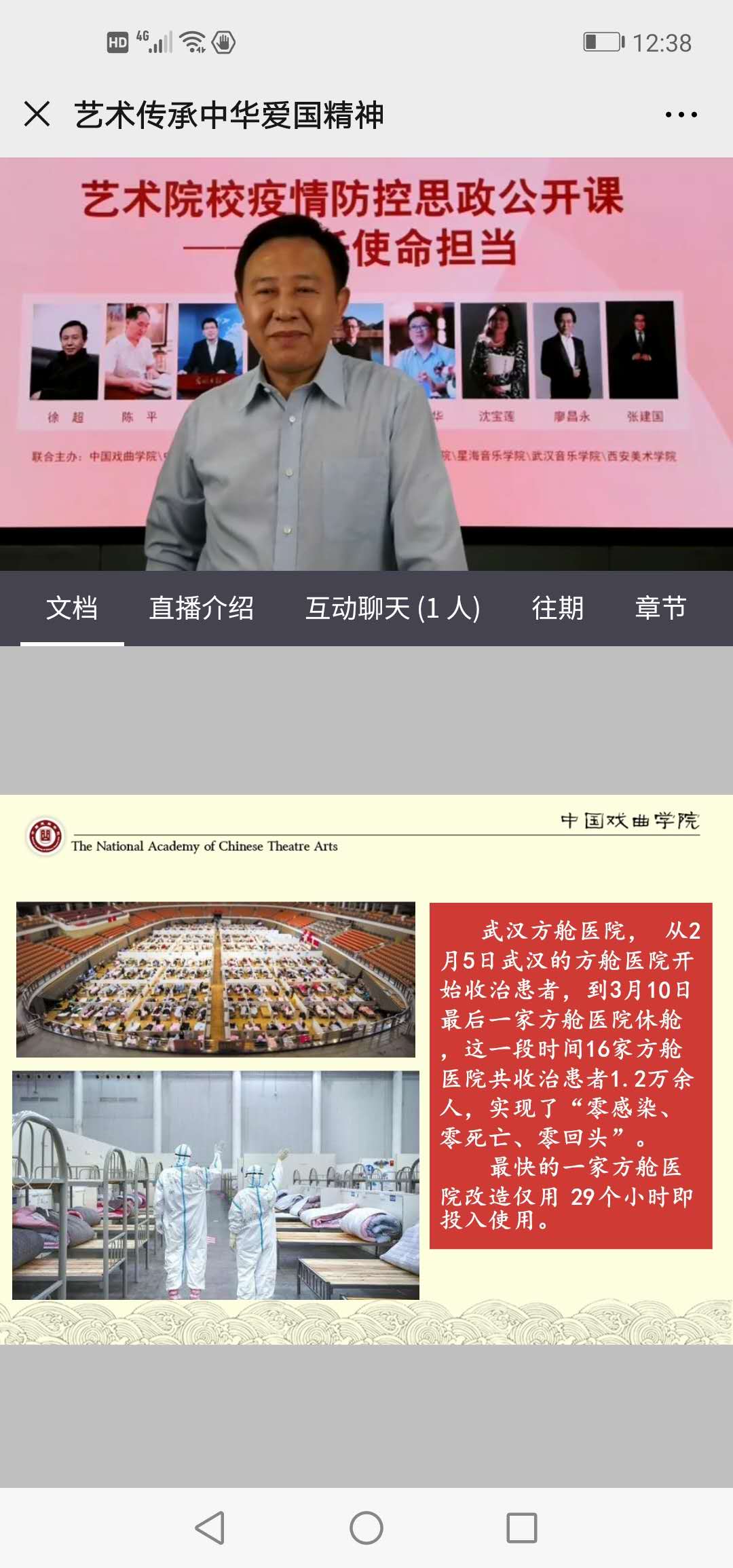Switch to the 往期 tab
This screenshot has height=1568, width=733.
coord(557,608)
